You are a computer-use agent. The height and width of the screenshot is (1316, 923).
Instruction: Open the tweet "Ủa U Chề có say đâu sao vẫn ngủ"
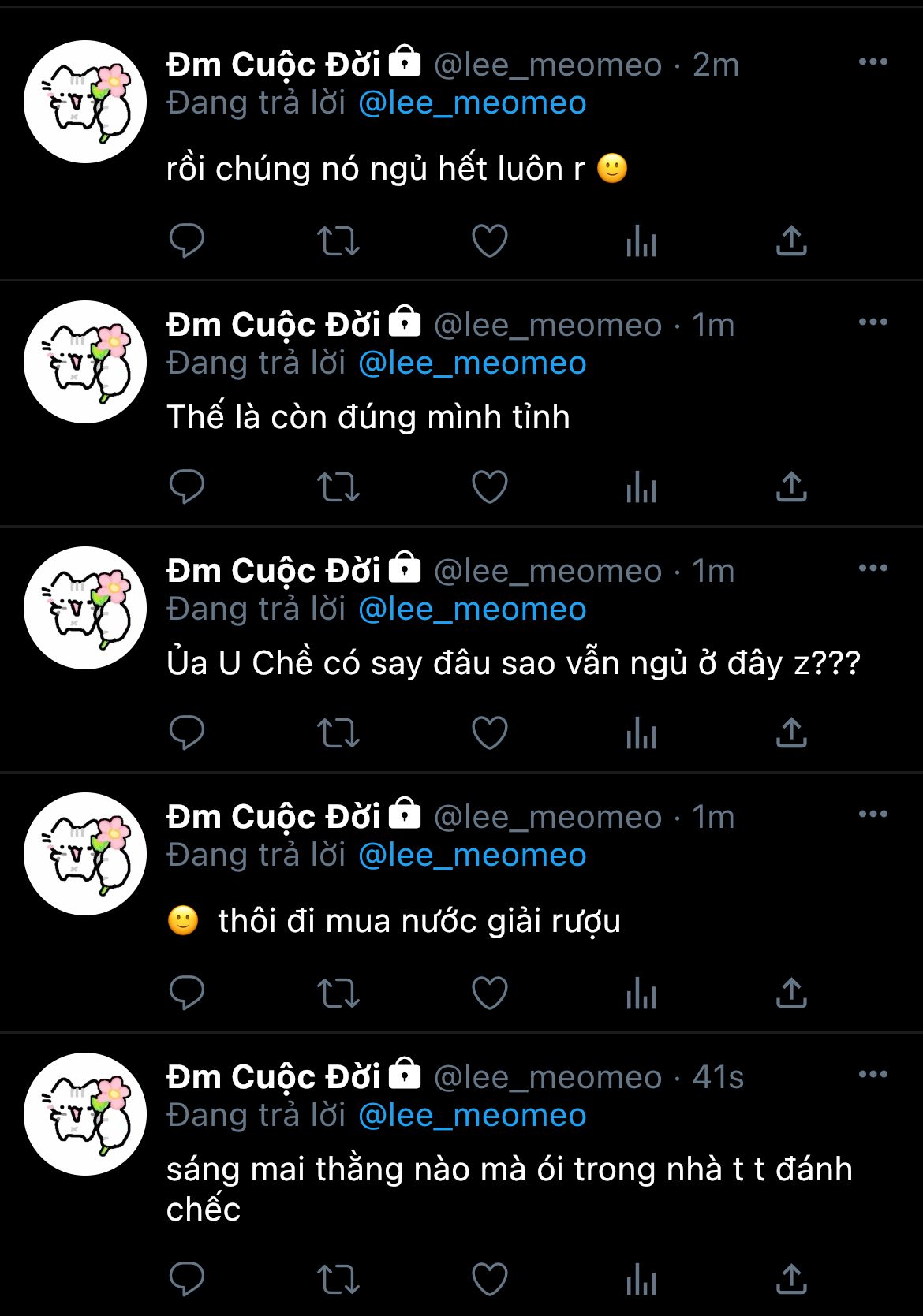point(513,663)
